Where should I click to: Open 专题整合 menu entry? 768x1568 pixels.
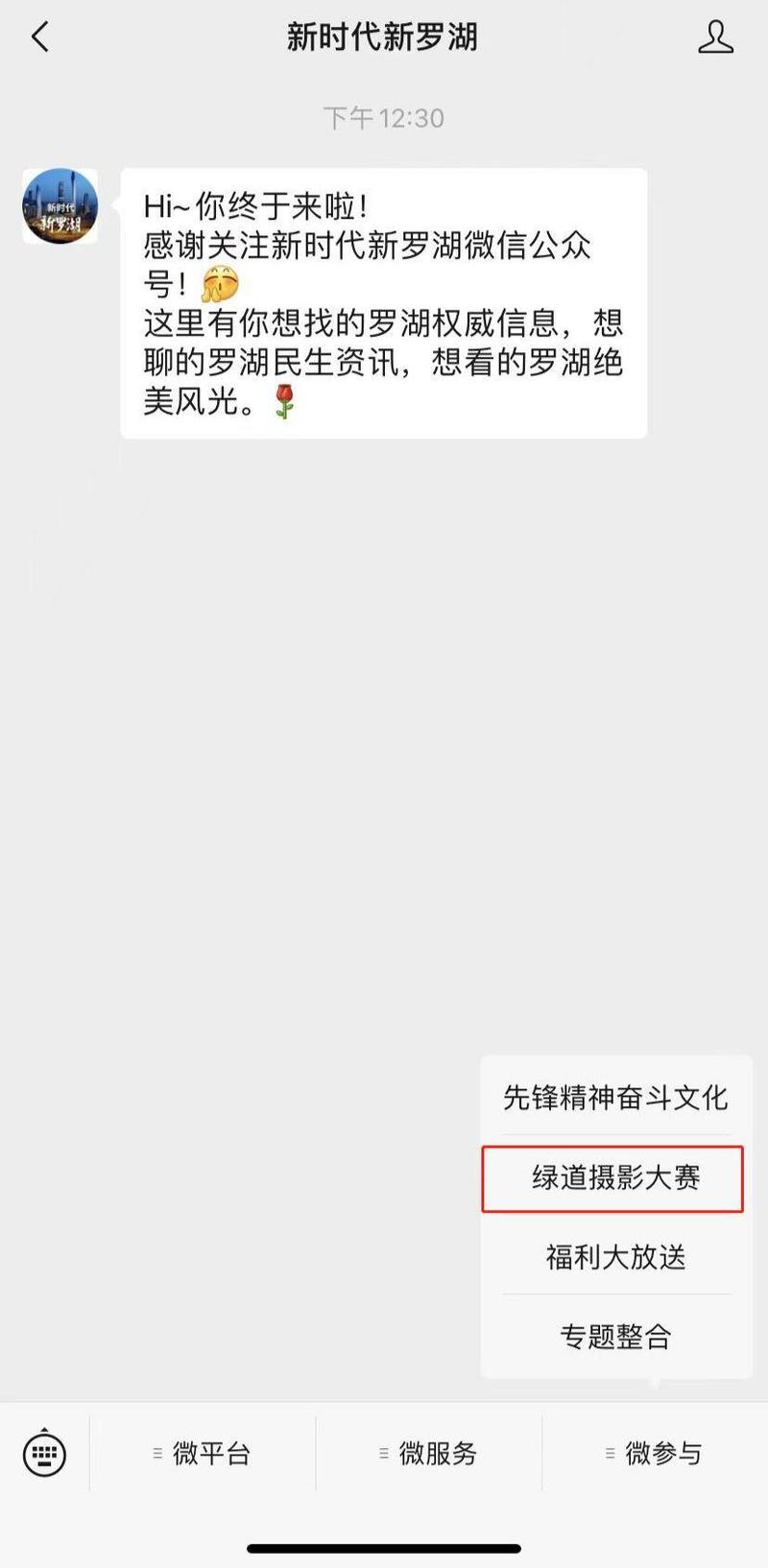(614, 1337)
